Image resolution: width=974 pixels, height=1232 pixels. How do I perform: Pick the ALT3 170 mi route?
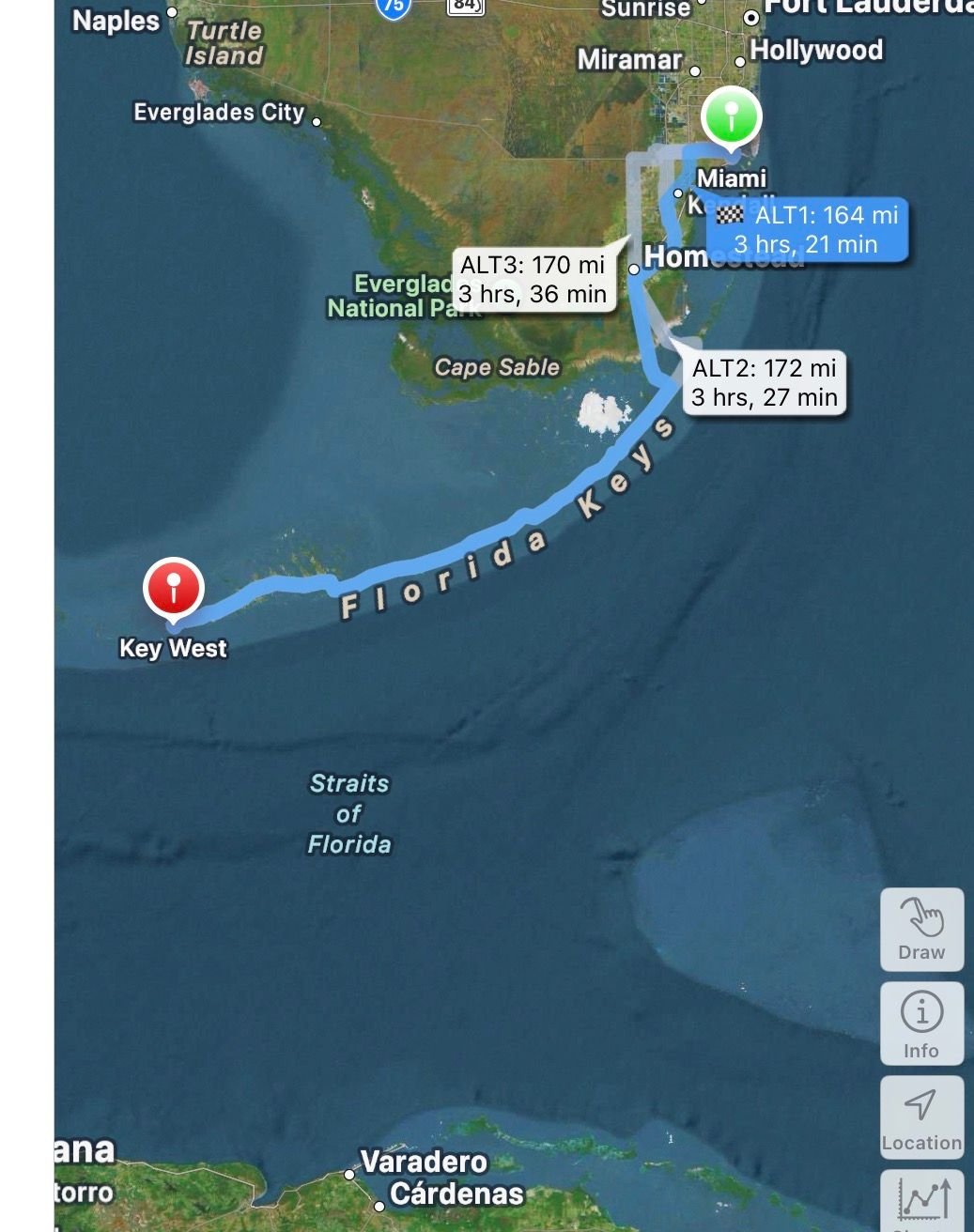[533, 279]
